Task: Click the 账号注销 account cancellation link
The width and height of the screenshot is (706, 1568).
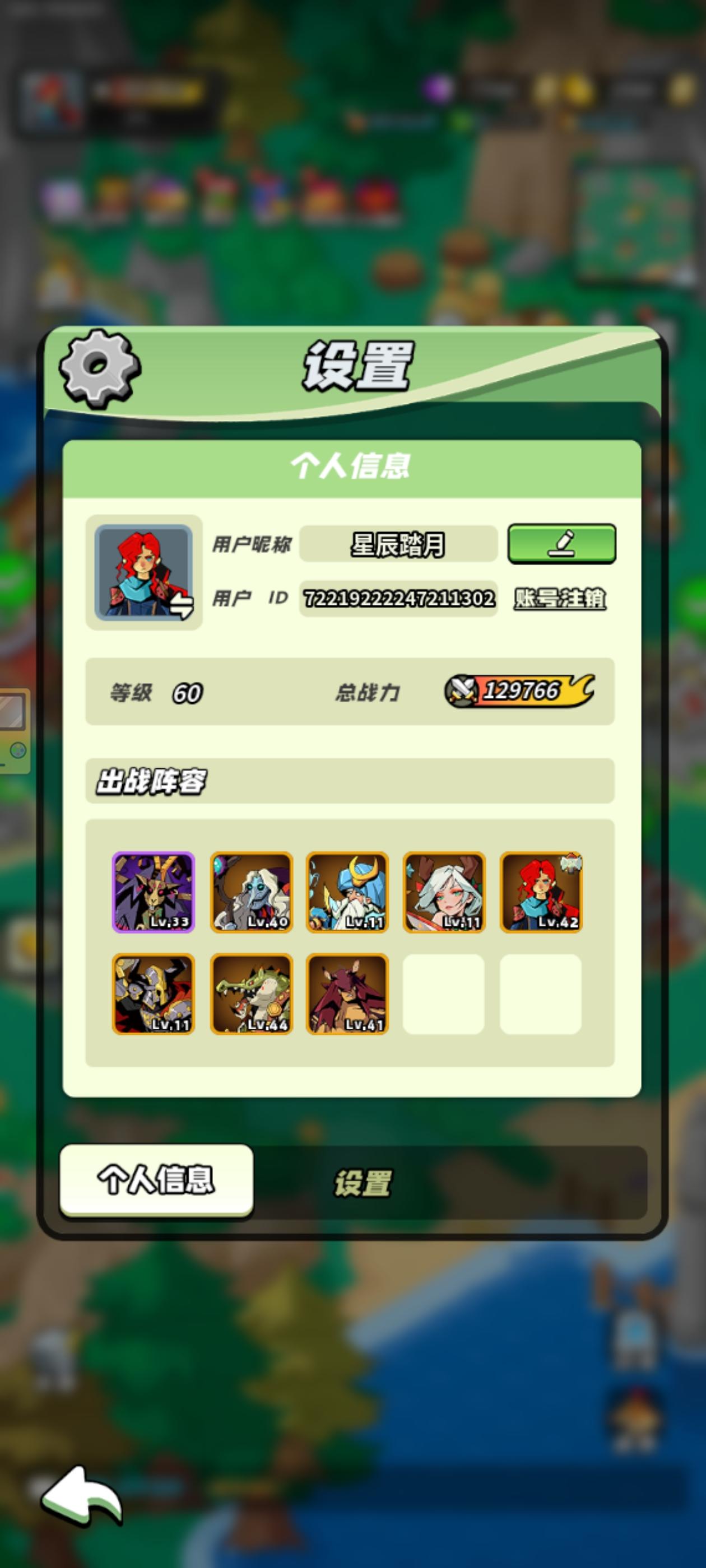Action: (559, 600)
